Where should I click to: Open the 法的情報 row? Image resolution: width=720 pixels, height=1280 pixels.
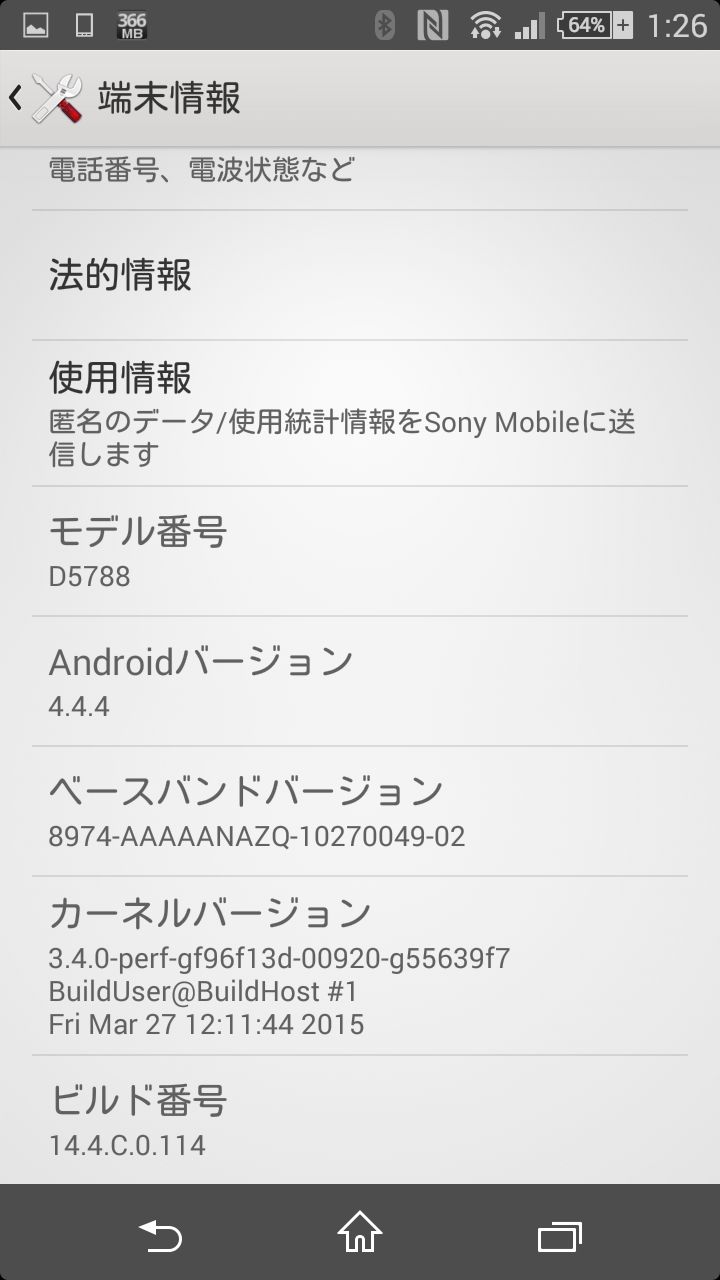point(360,275)
